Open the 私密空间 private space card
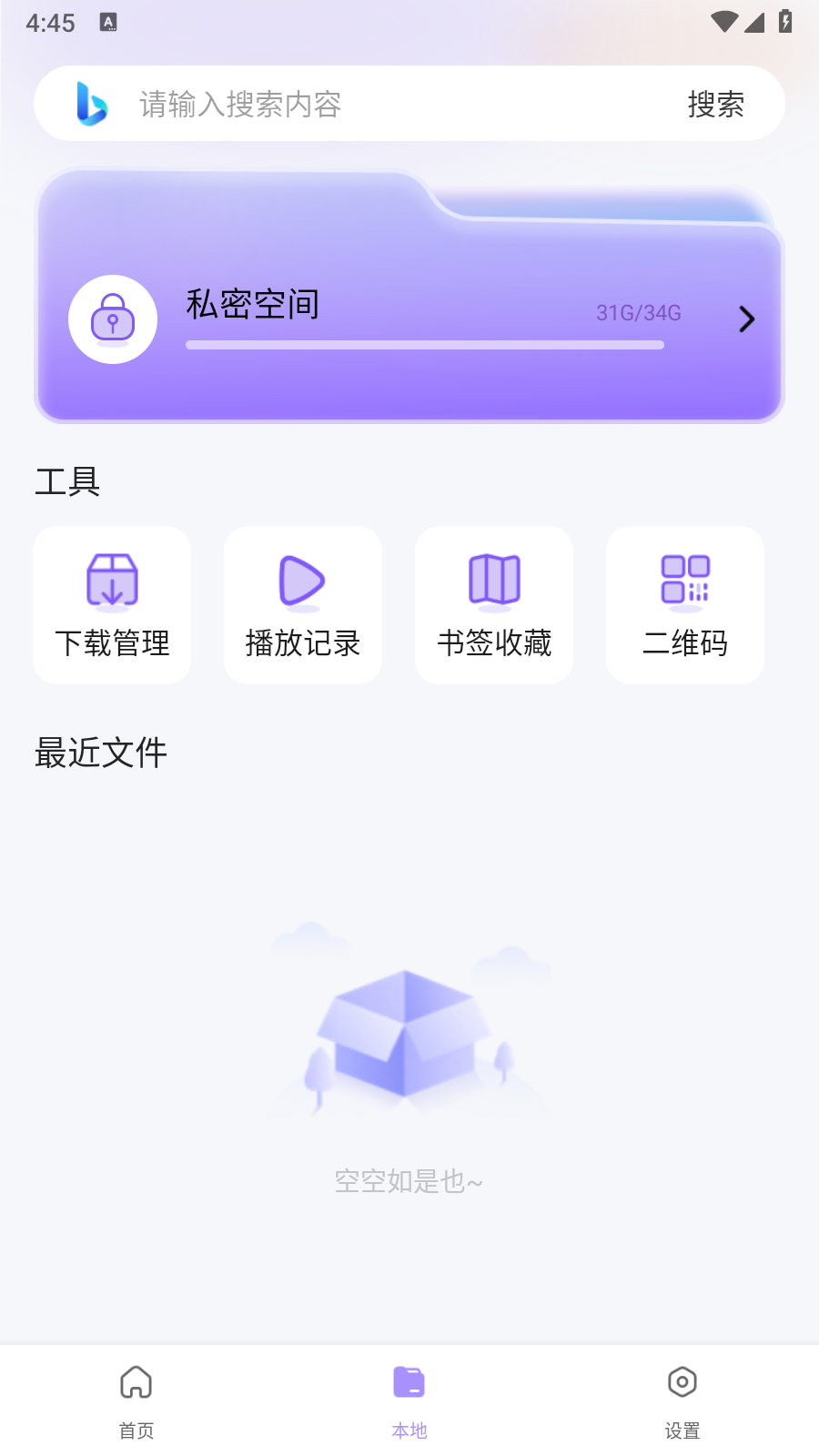The width and height of the screenshot is (819, 1456). tap(409, 318)
